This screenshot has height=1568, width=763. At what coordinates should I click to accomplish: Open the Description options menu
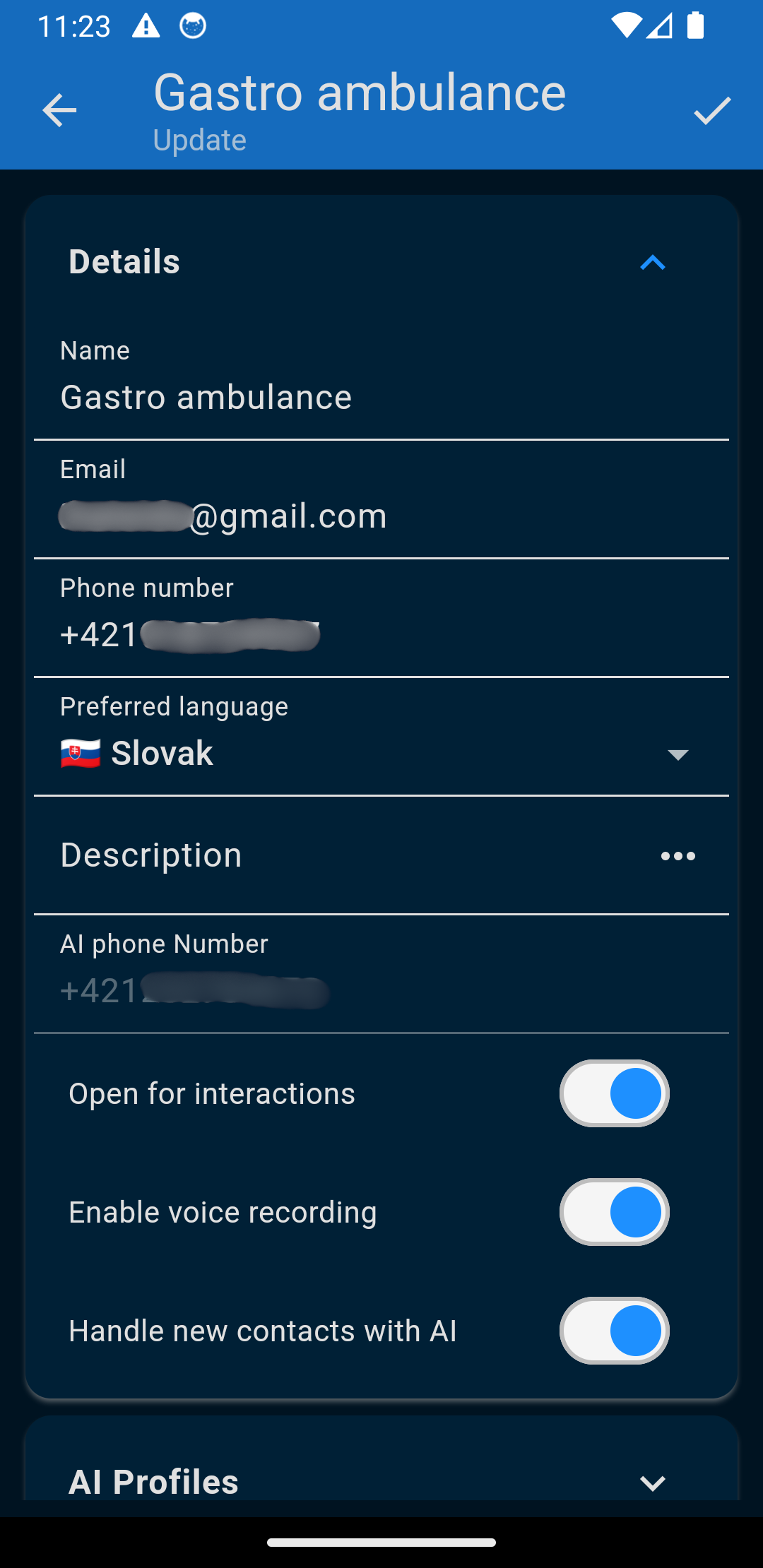[678, 855]
